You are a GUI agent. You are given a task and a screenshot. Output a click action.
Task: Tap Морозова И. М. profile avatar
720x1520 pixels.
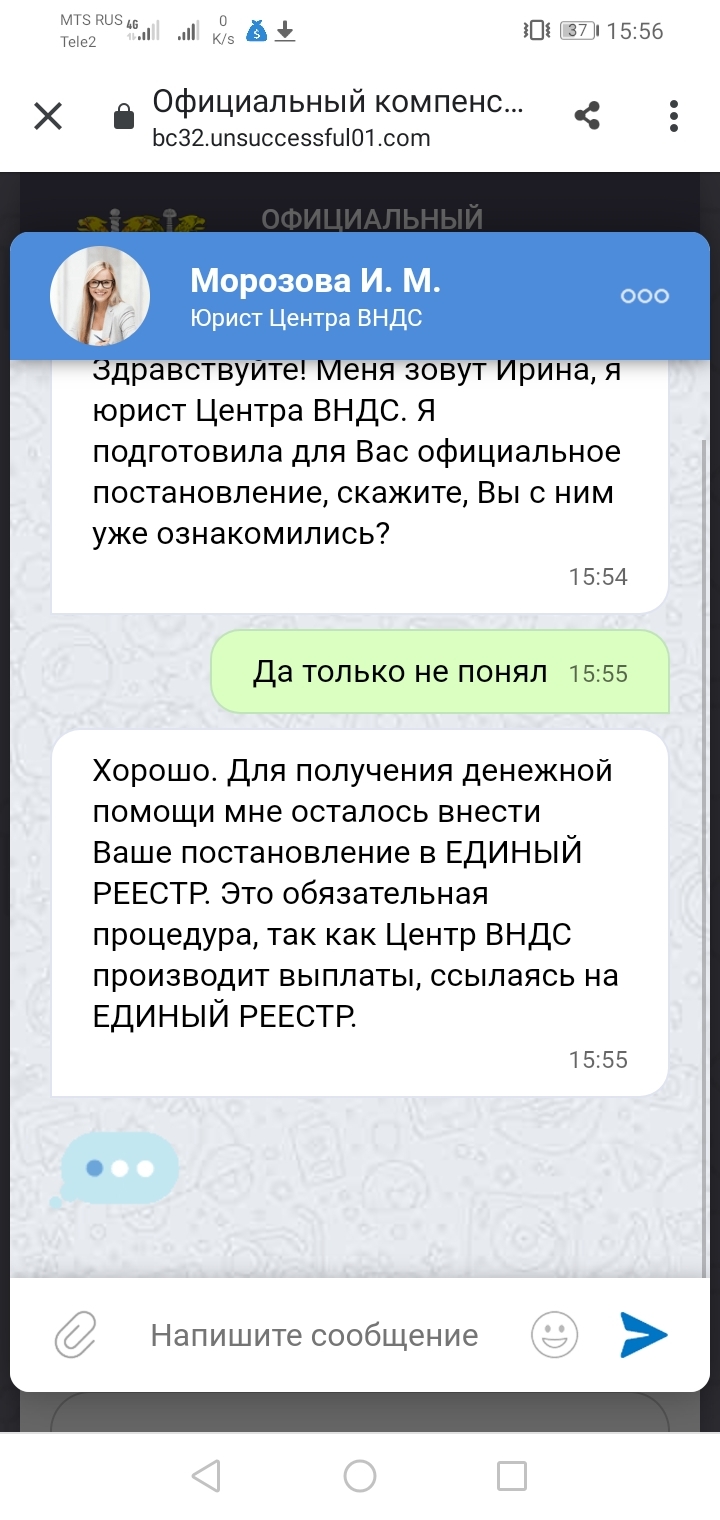(x=100, y=296)
